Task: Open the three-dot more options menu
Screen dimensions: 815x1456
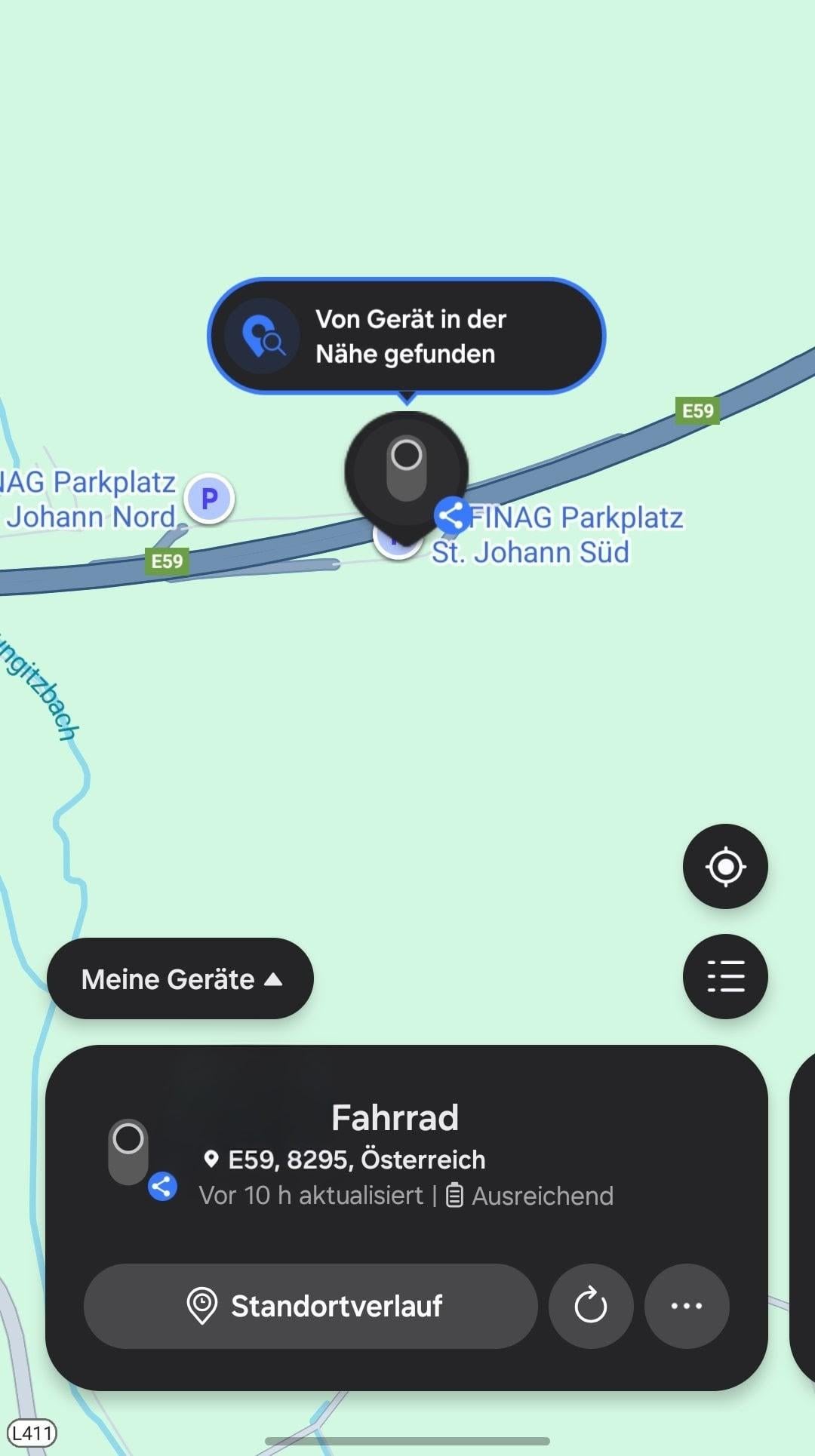Action: 687,1306
